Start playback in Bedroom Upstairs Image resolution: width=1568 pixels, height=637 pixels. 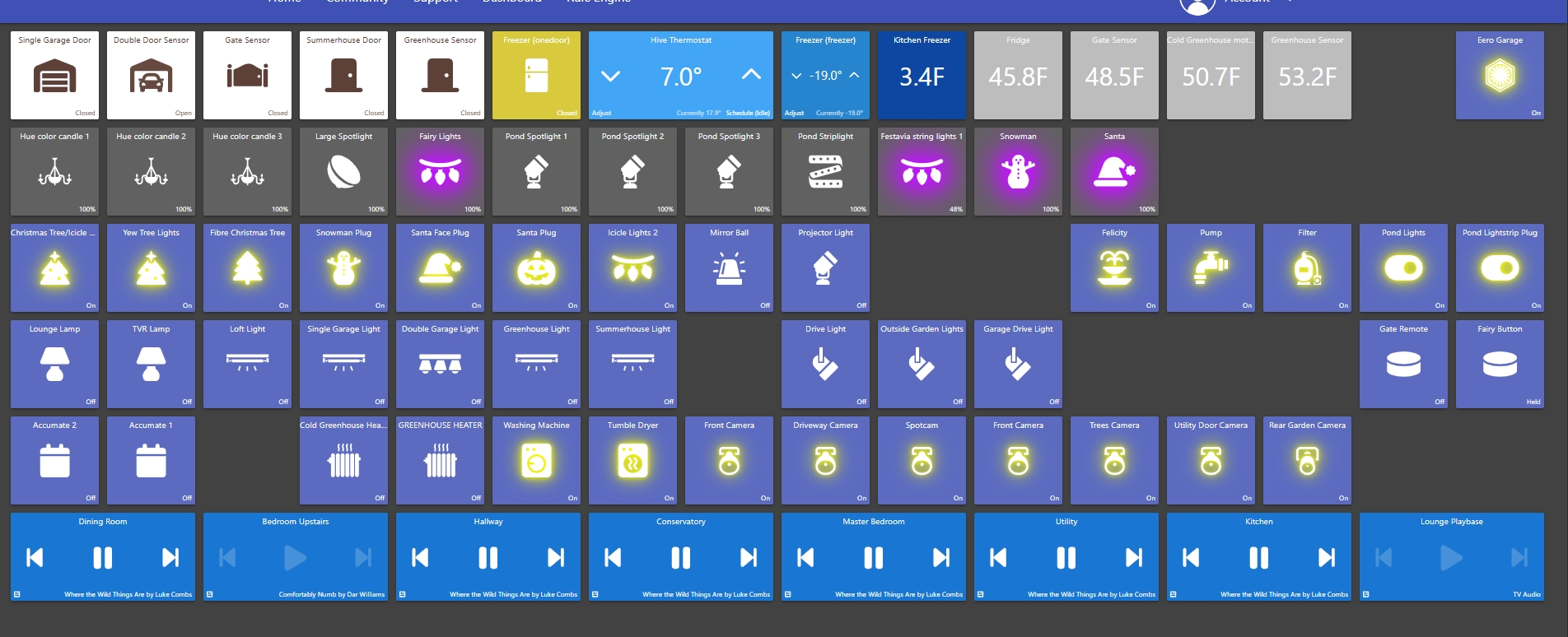[295, 558]
